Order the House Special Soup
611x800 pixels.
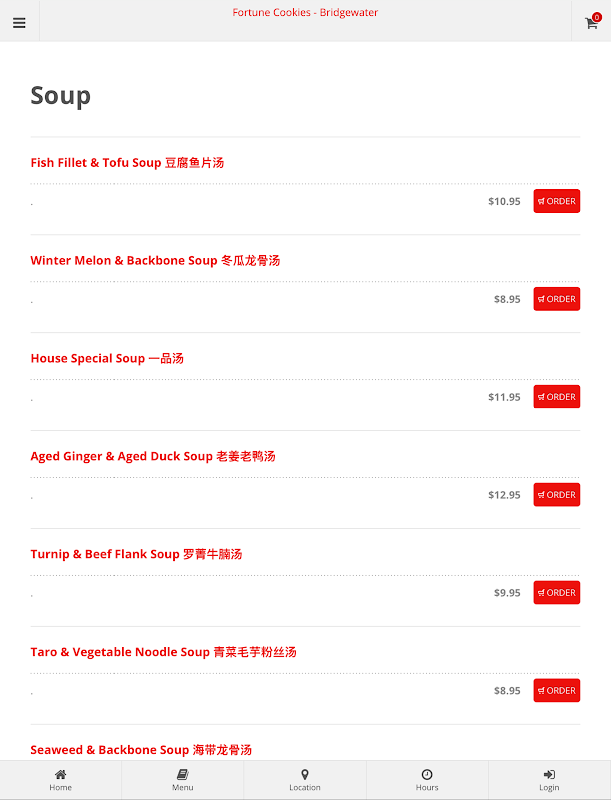click(x=556, y=397)
